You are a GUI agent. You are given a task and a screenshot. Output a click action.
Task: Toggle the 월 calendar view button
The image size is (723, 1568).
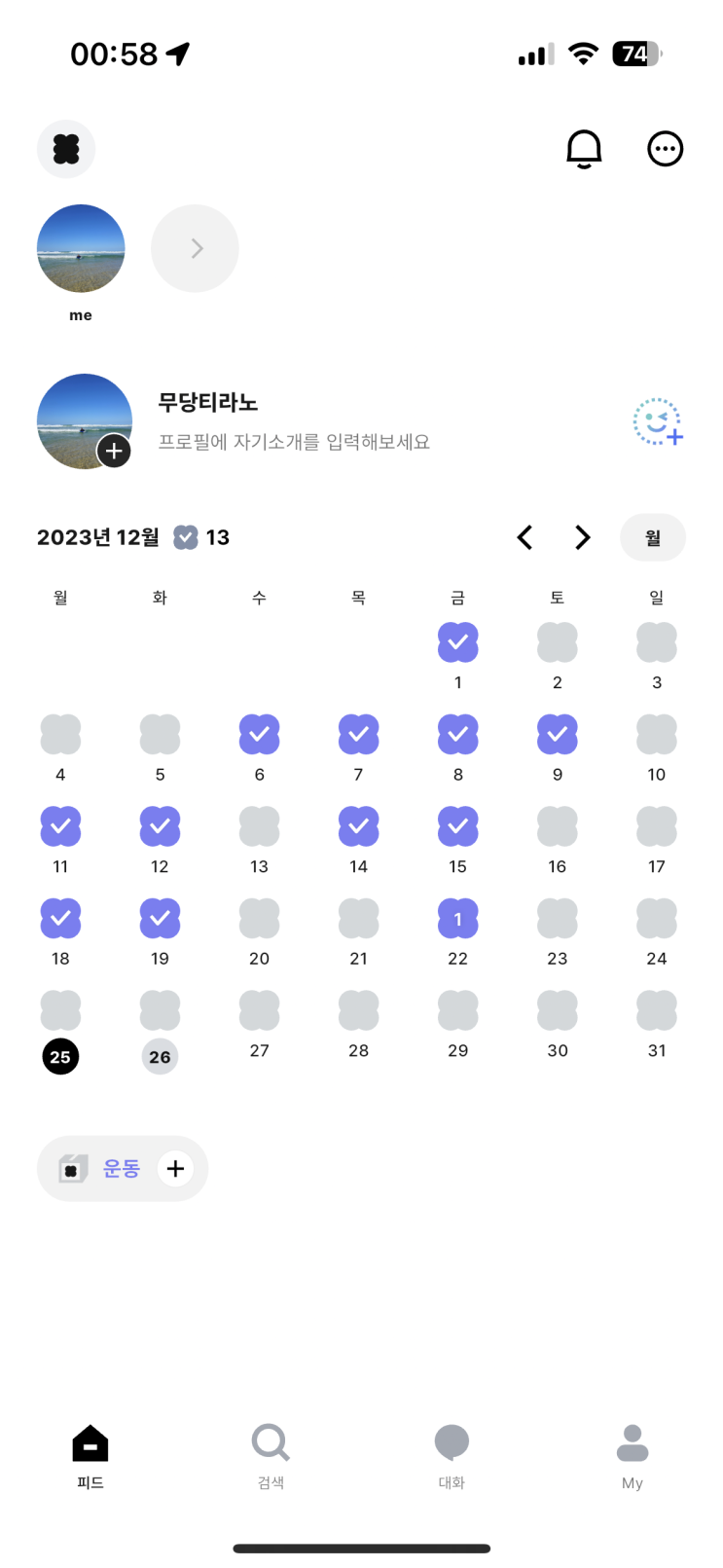coord(653,537)
